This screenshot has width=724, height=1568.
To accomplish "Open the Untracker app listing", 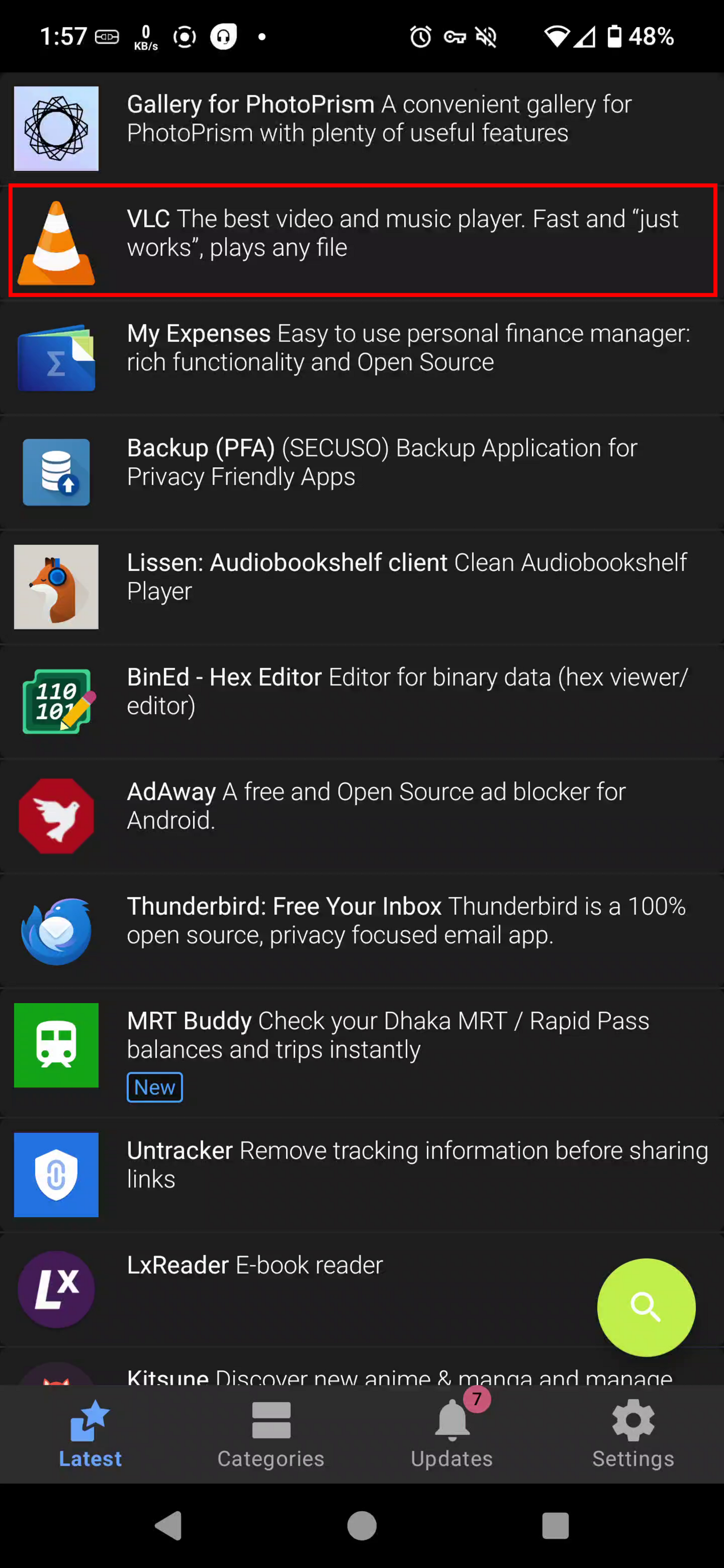I will [362, 1174].
